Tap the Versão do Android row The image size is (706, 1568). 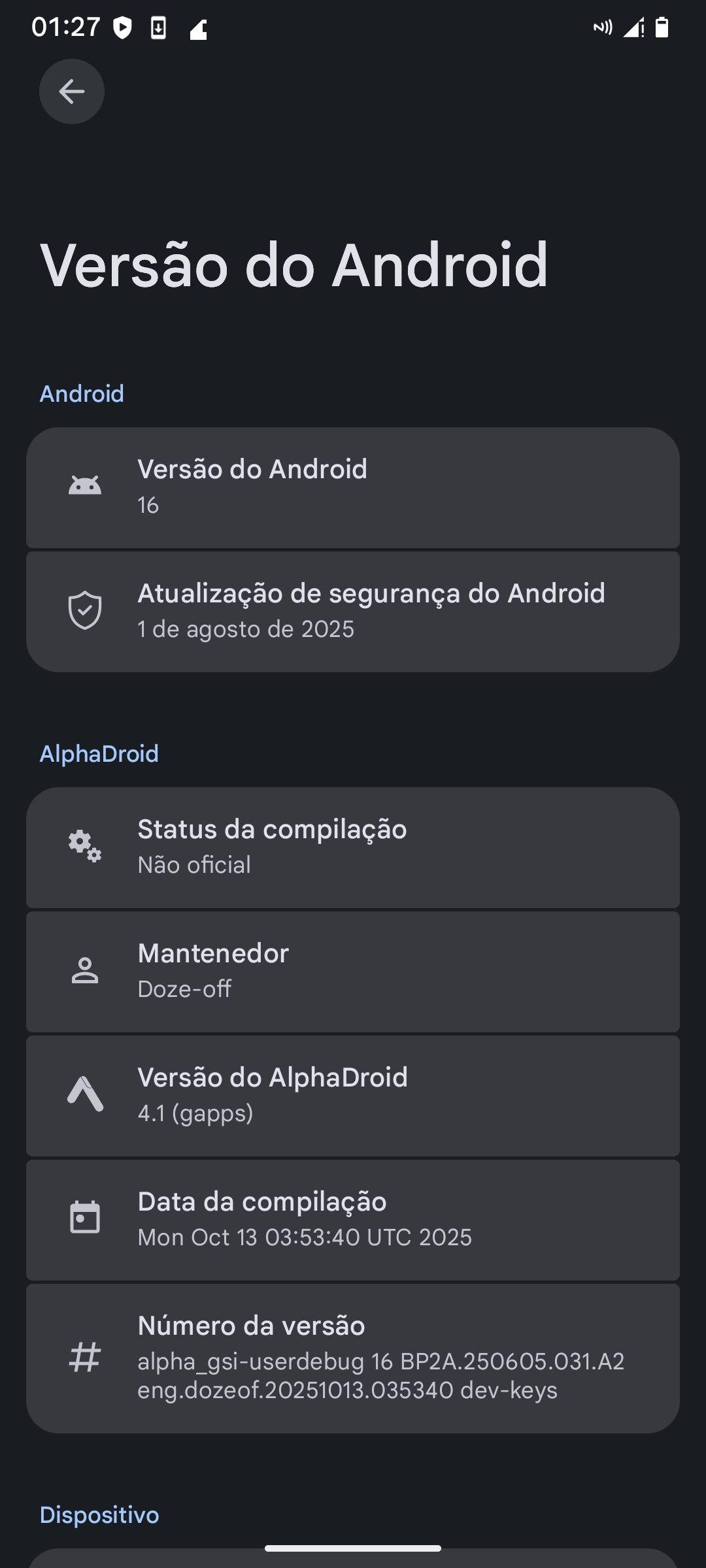353,487
